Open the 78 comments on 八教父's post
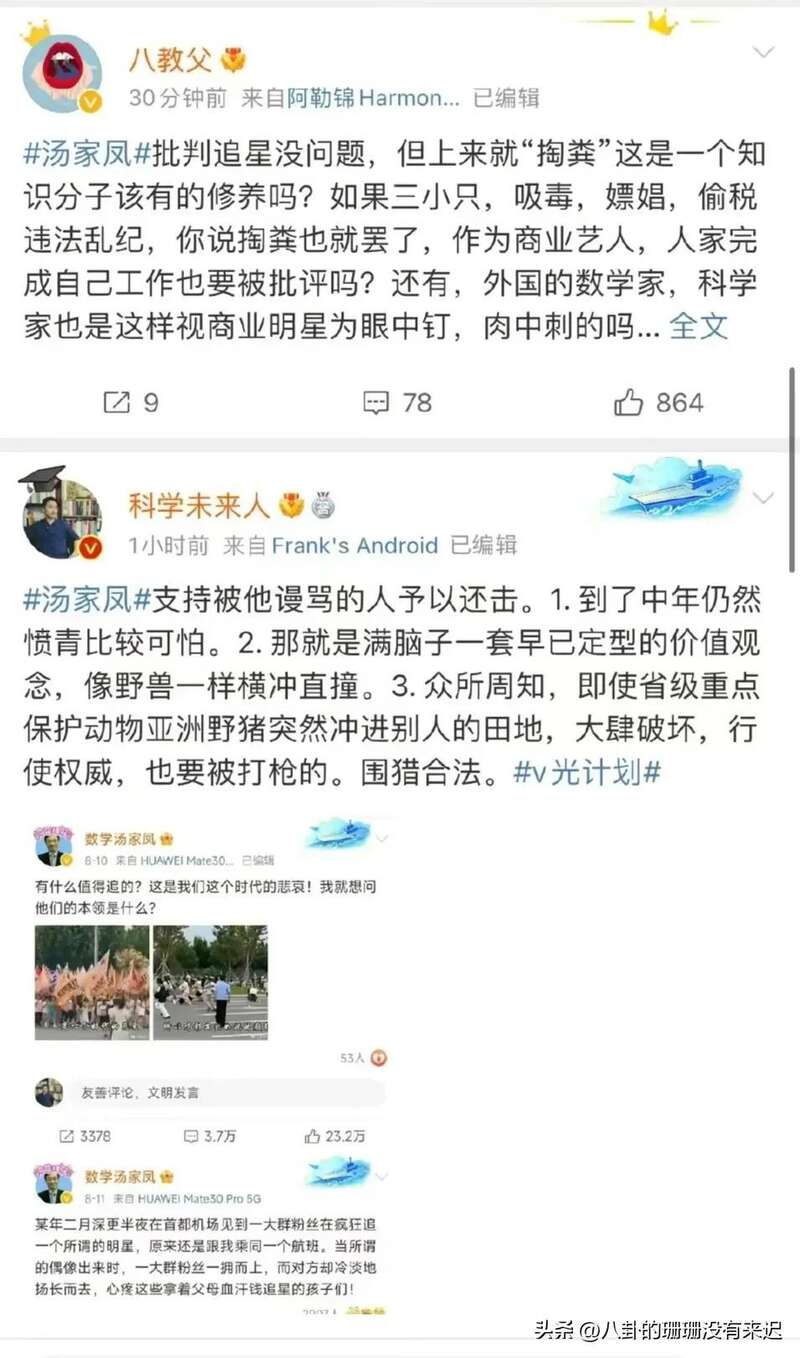Image resolution: width=800 pixels, height=1358 pixels. 397,402
